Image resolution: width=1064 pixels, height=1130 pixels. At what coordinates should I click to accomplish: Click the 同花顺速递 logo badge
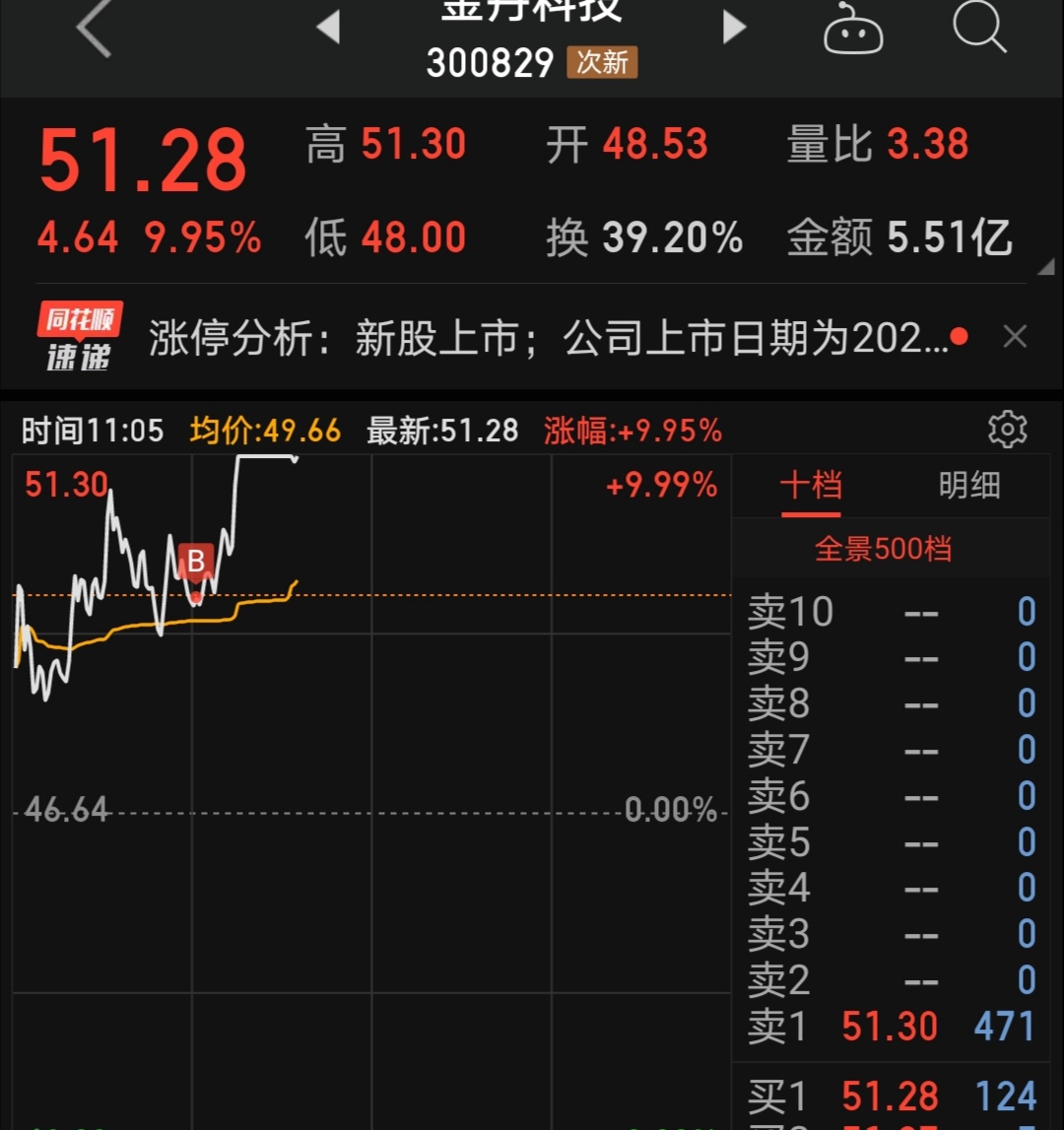[78, 335]
